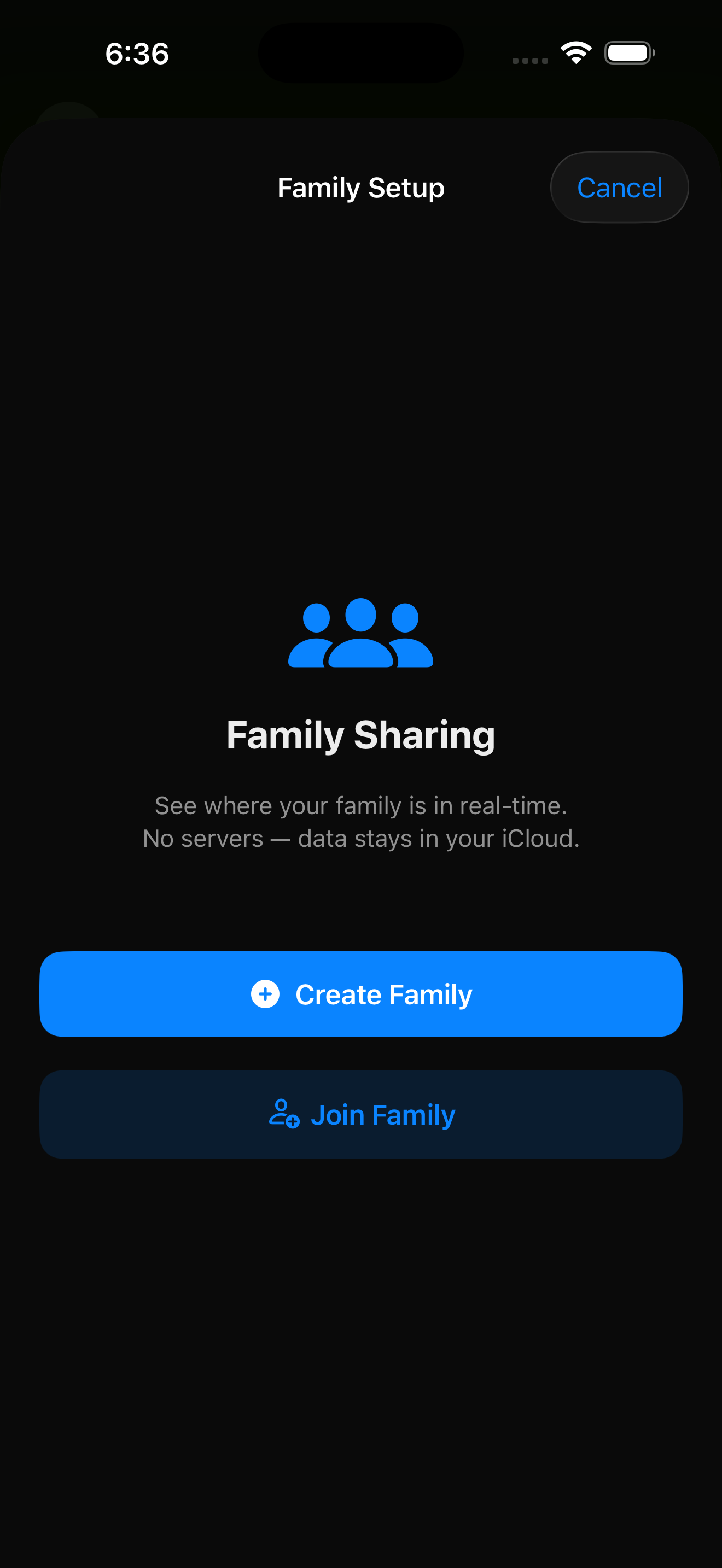Tap Create Family to start a family
This screenshot has height=1568, width=722.
tap(360, 994)
